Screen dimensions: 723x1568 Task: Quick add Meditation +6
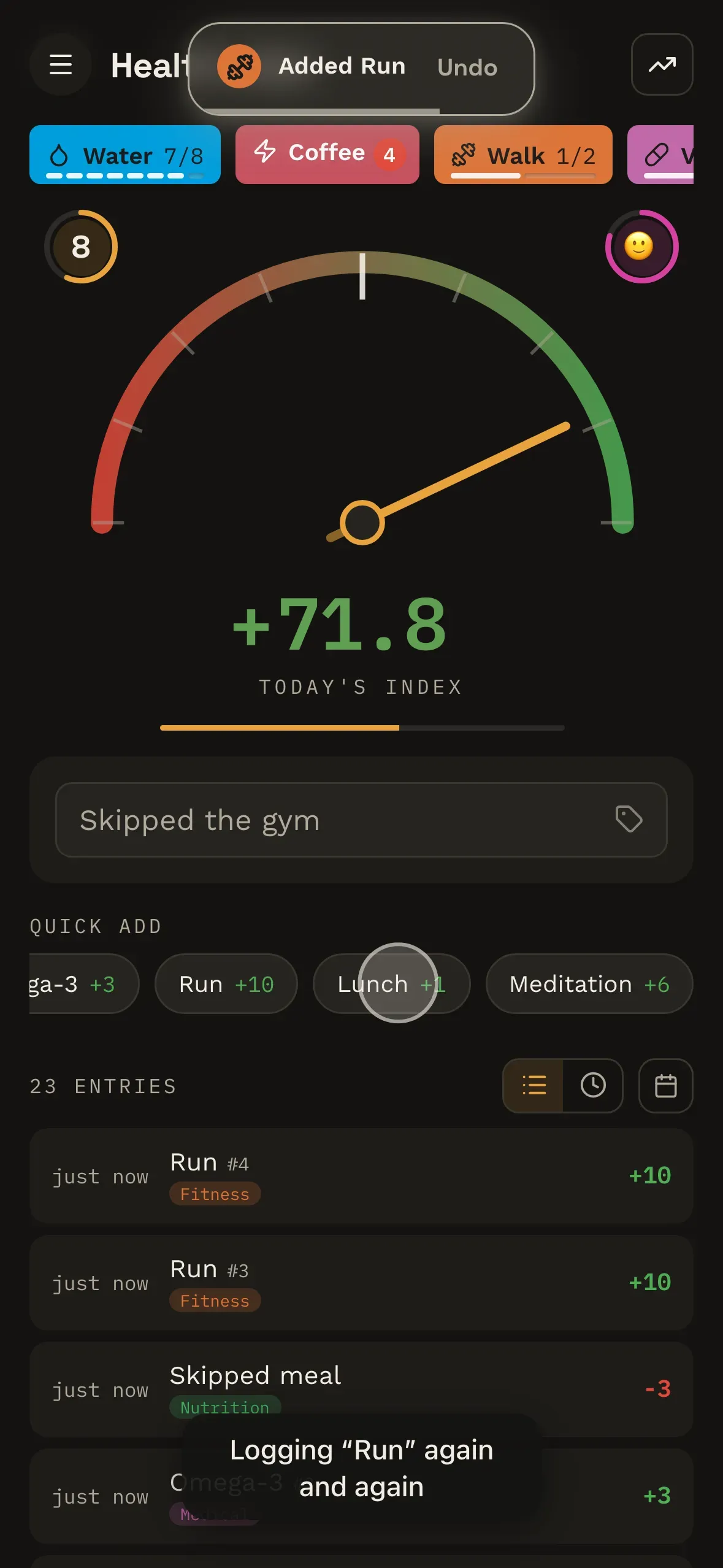pos(589,984)
